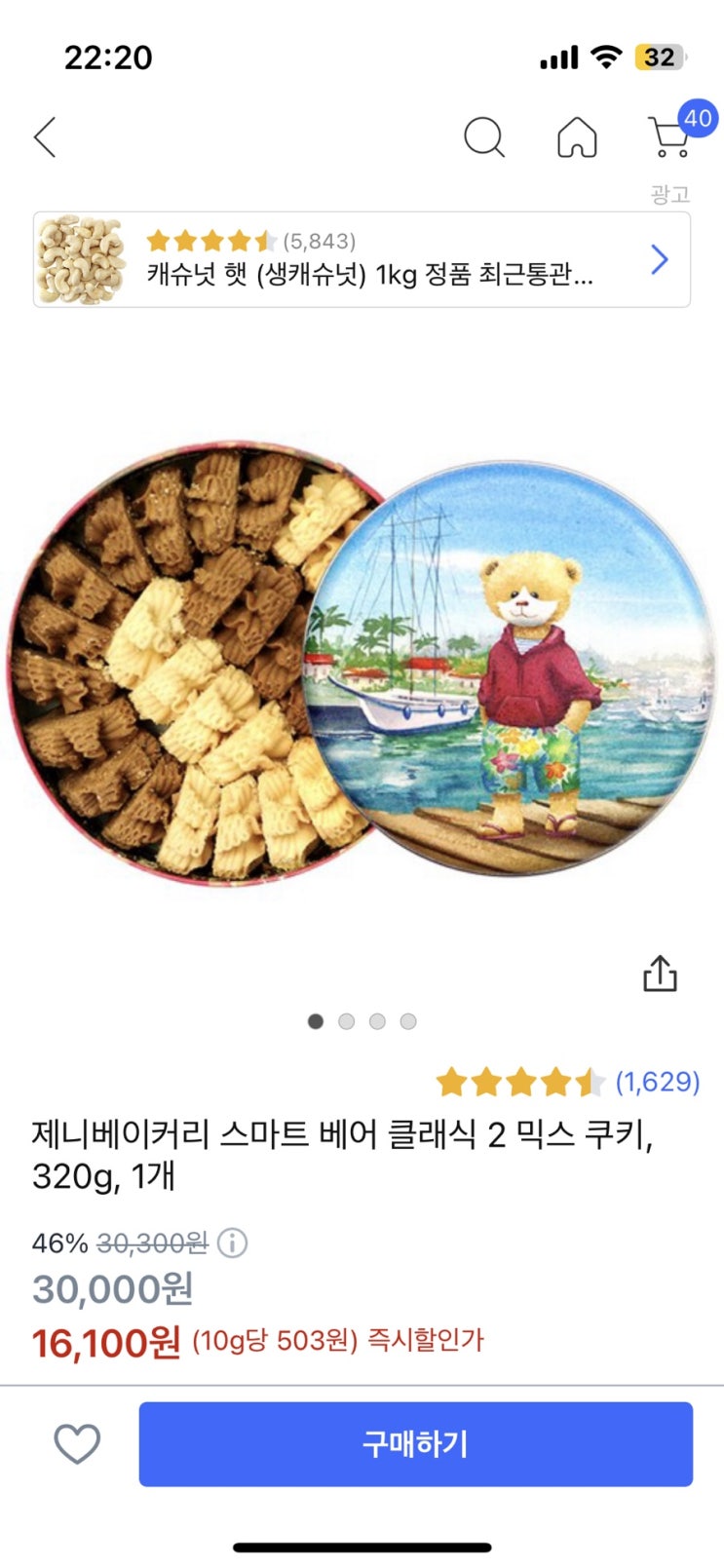
Task: Open the shopping cart with 40 items
Action: pos(670,137)
